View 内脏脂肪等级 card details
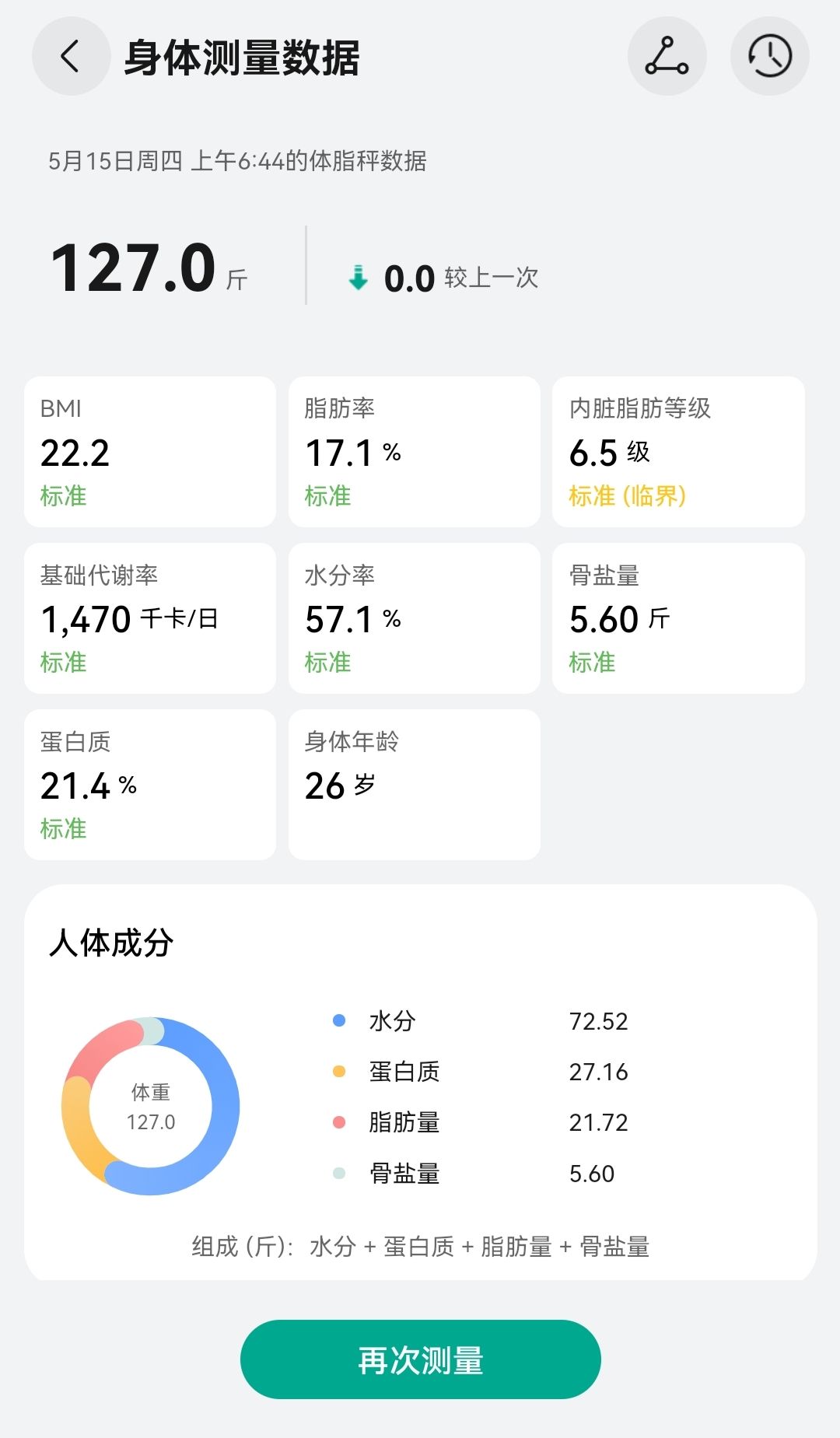Viewport: 840px width, 1438px height. coord(678,452)
